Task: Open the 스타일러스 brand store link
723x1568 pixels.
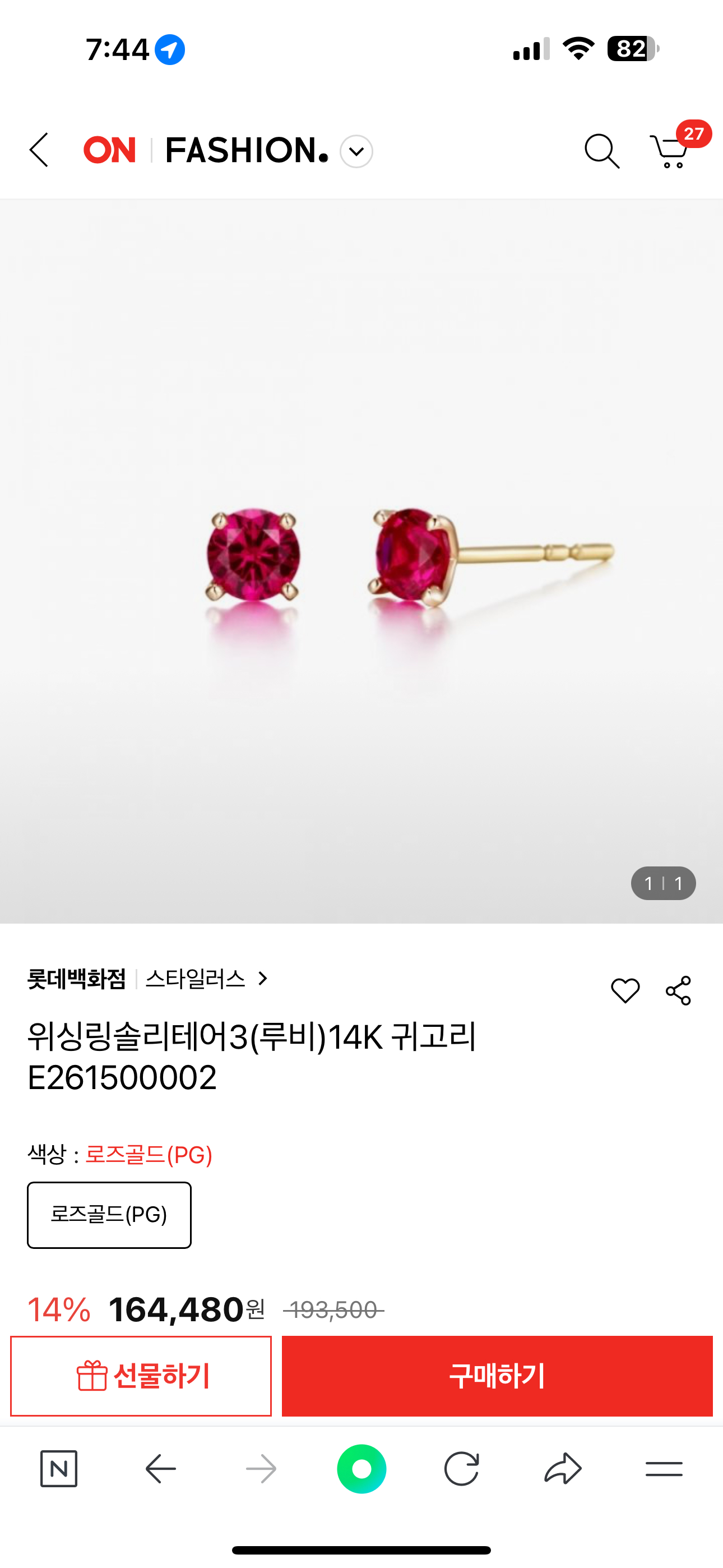Action: (x=206, y=979)
